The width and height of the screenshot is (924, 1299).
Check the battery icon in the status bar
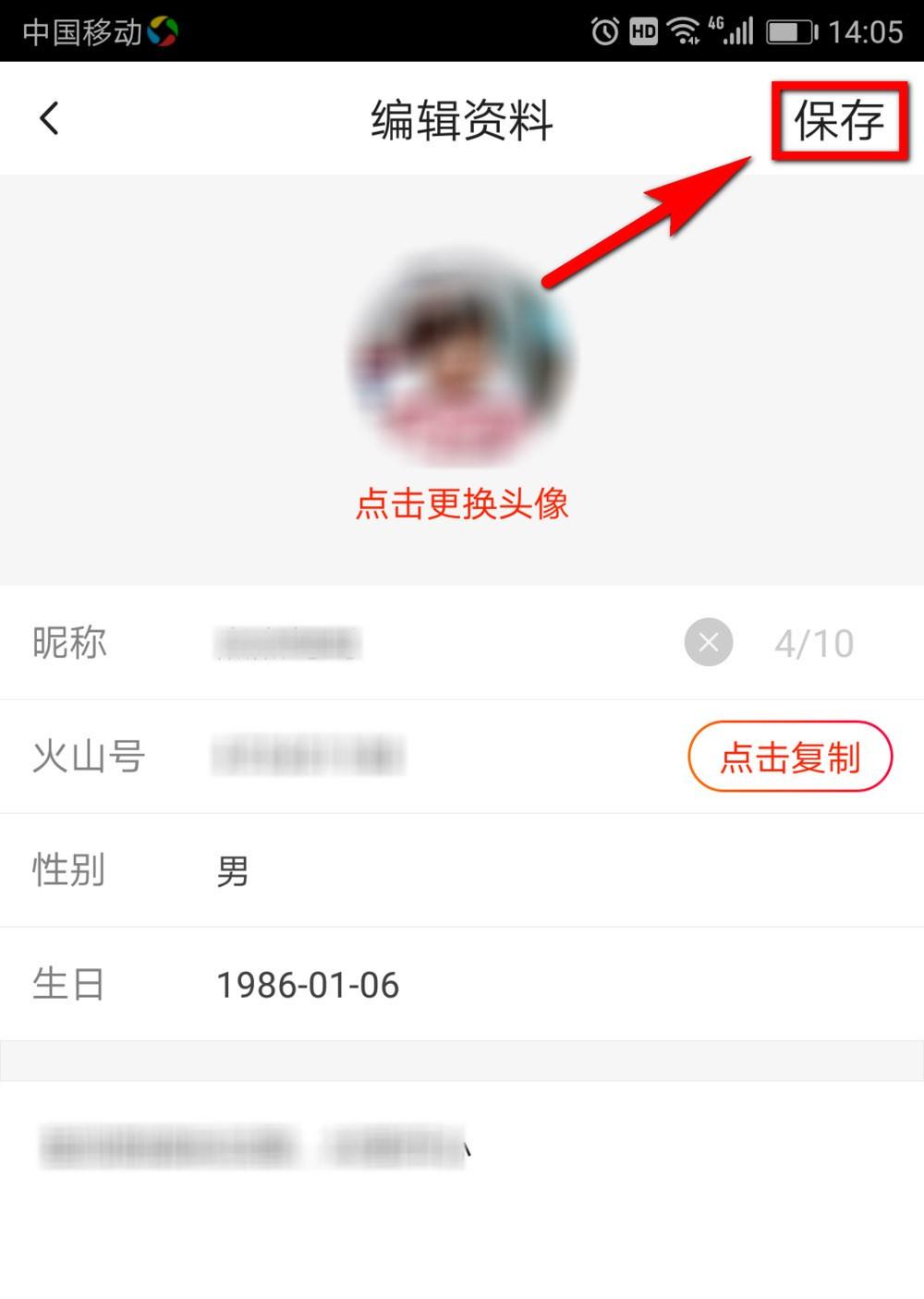790,30
